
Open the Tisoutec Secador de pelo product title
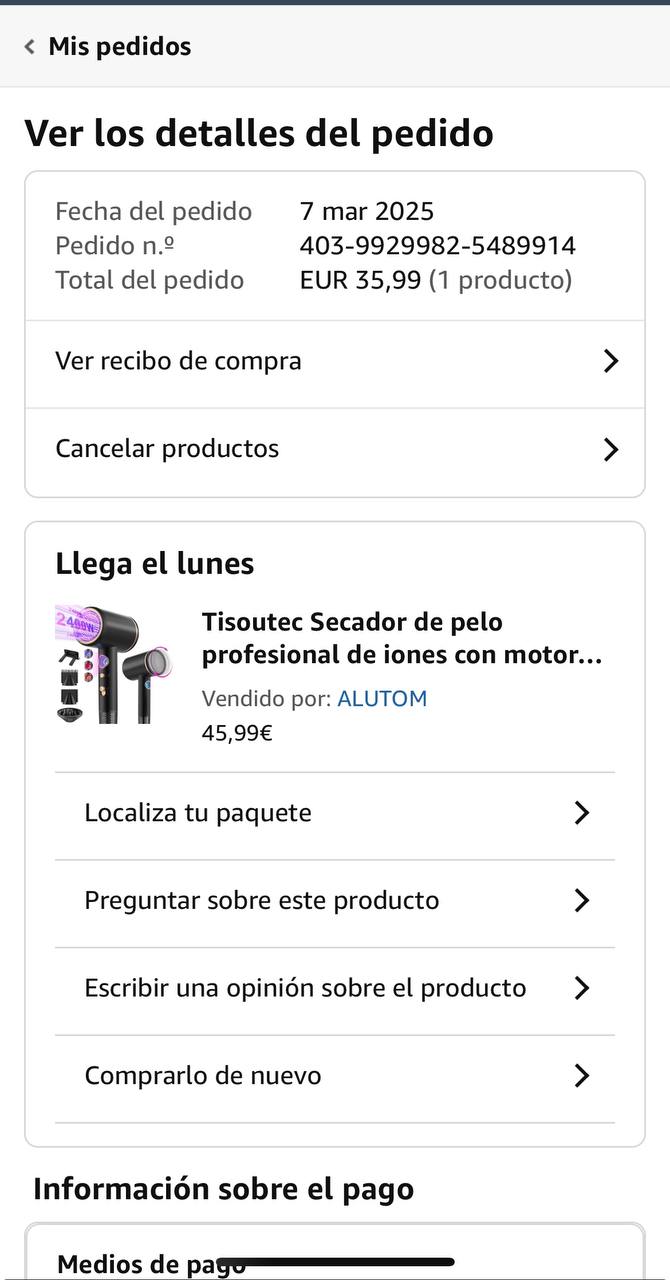point(402,638)
